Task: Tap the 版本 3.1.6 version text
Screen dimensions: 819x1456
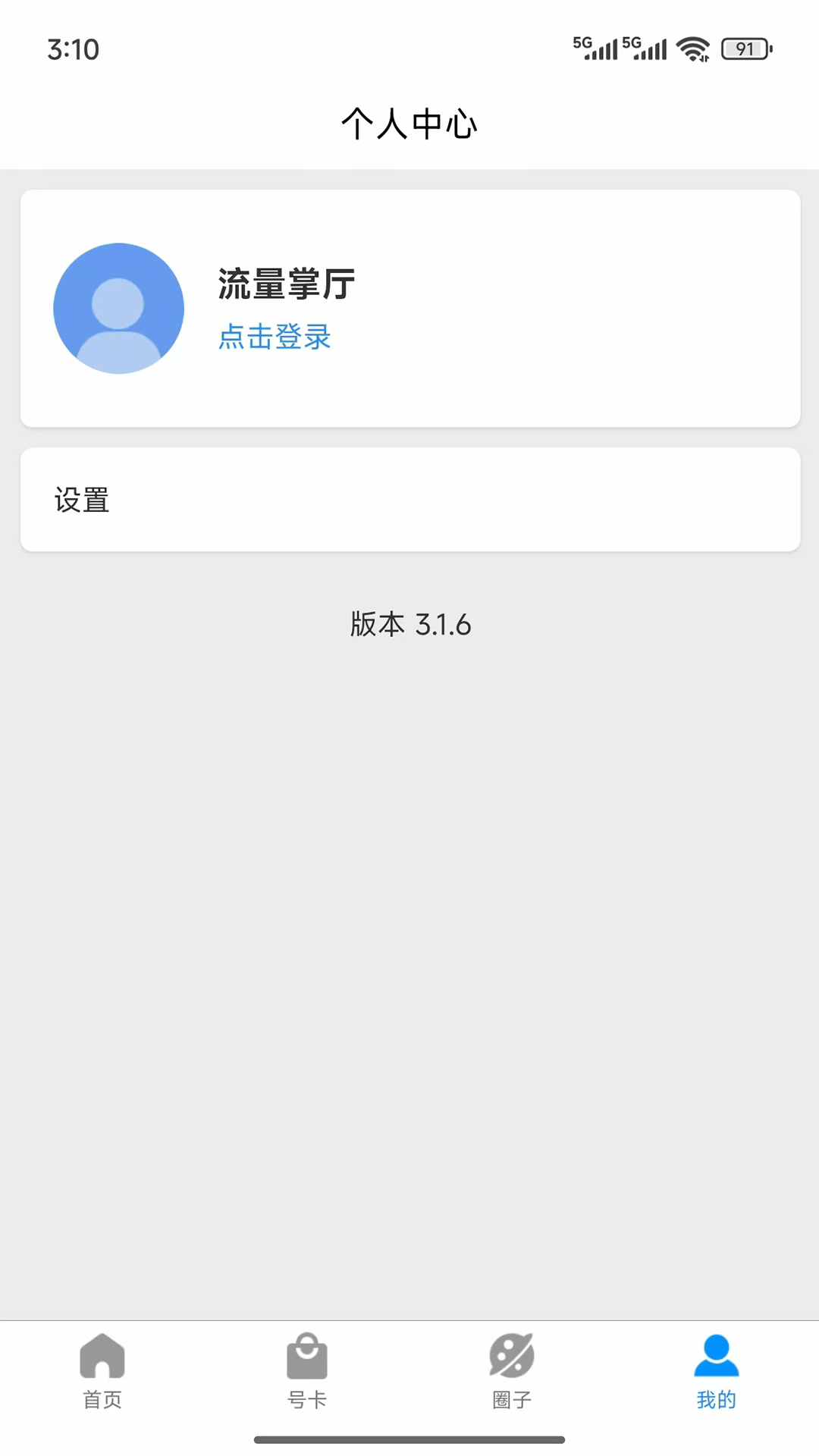Action: pyautogui.click(x=409, y=624)
